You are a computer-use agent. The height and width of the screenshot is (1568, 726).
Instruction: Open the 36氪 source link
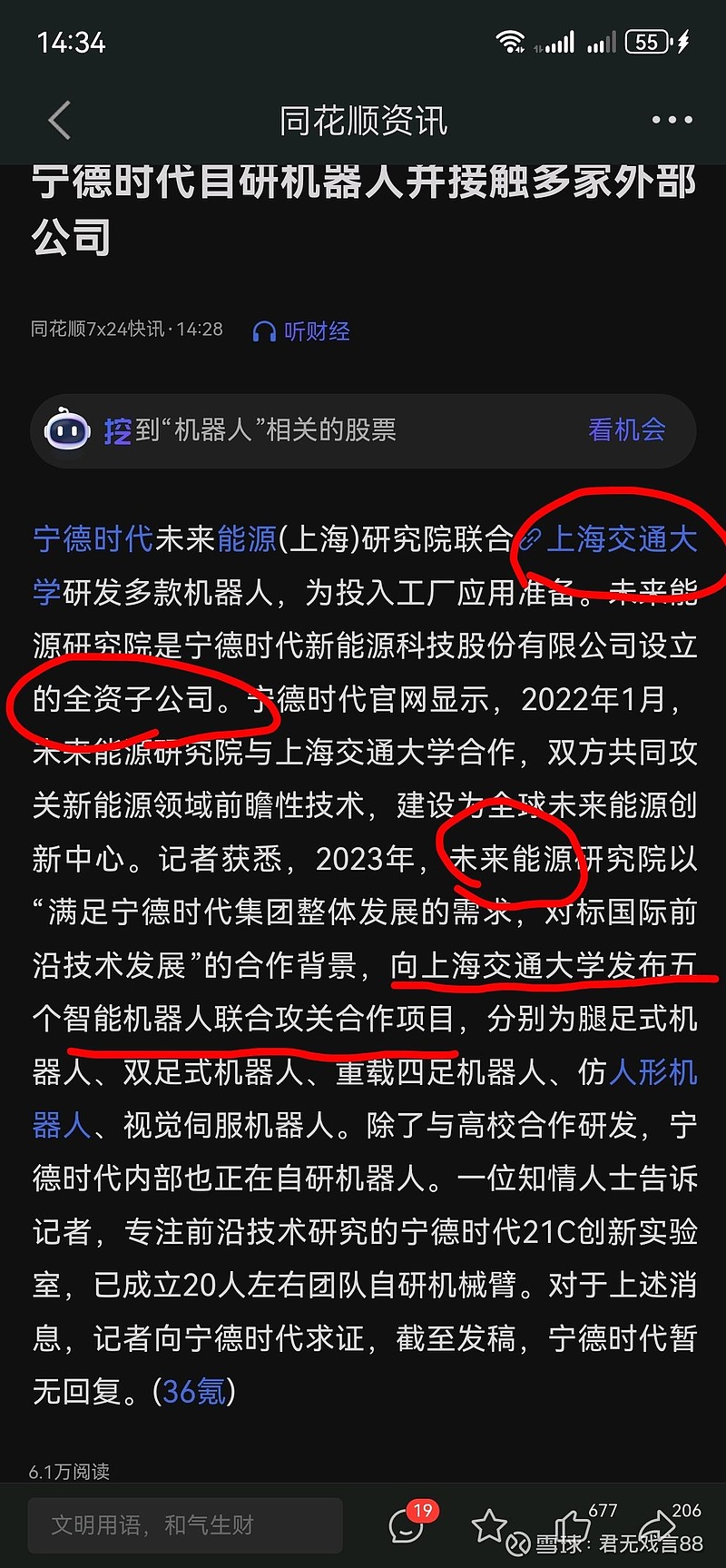194,1391
